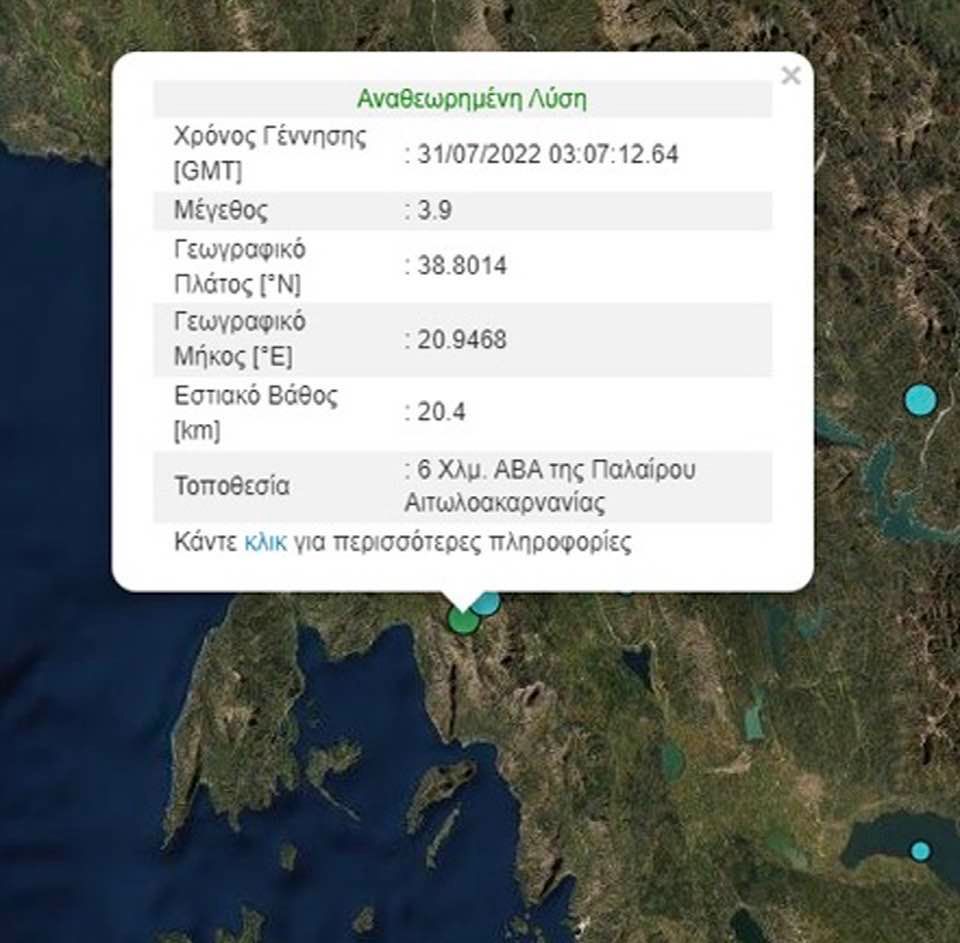
Task: Select the green epicenter marker below the popup
Action: [462, 621]
